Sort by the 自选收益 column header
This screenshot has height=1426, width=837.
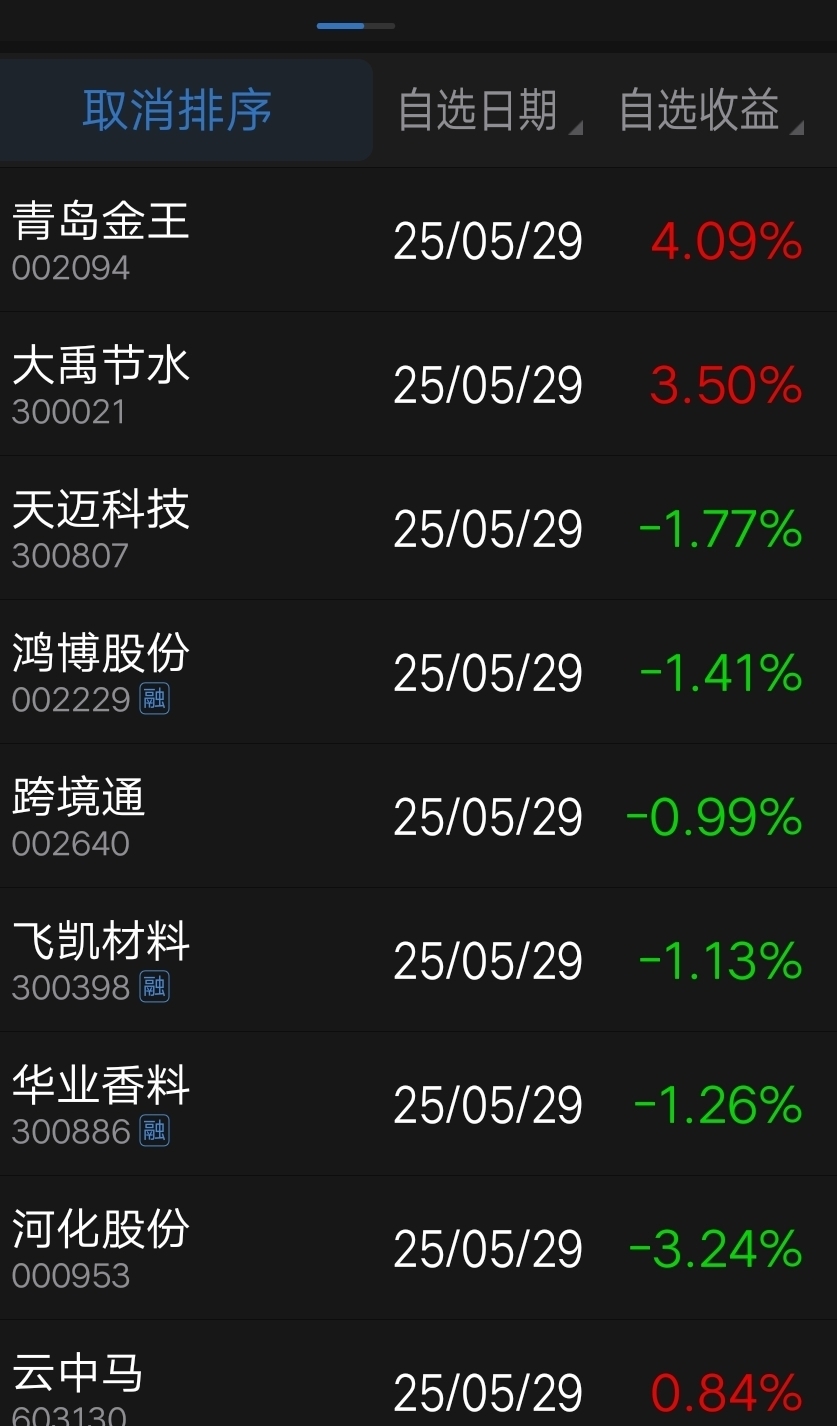(710, 110)
